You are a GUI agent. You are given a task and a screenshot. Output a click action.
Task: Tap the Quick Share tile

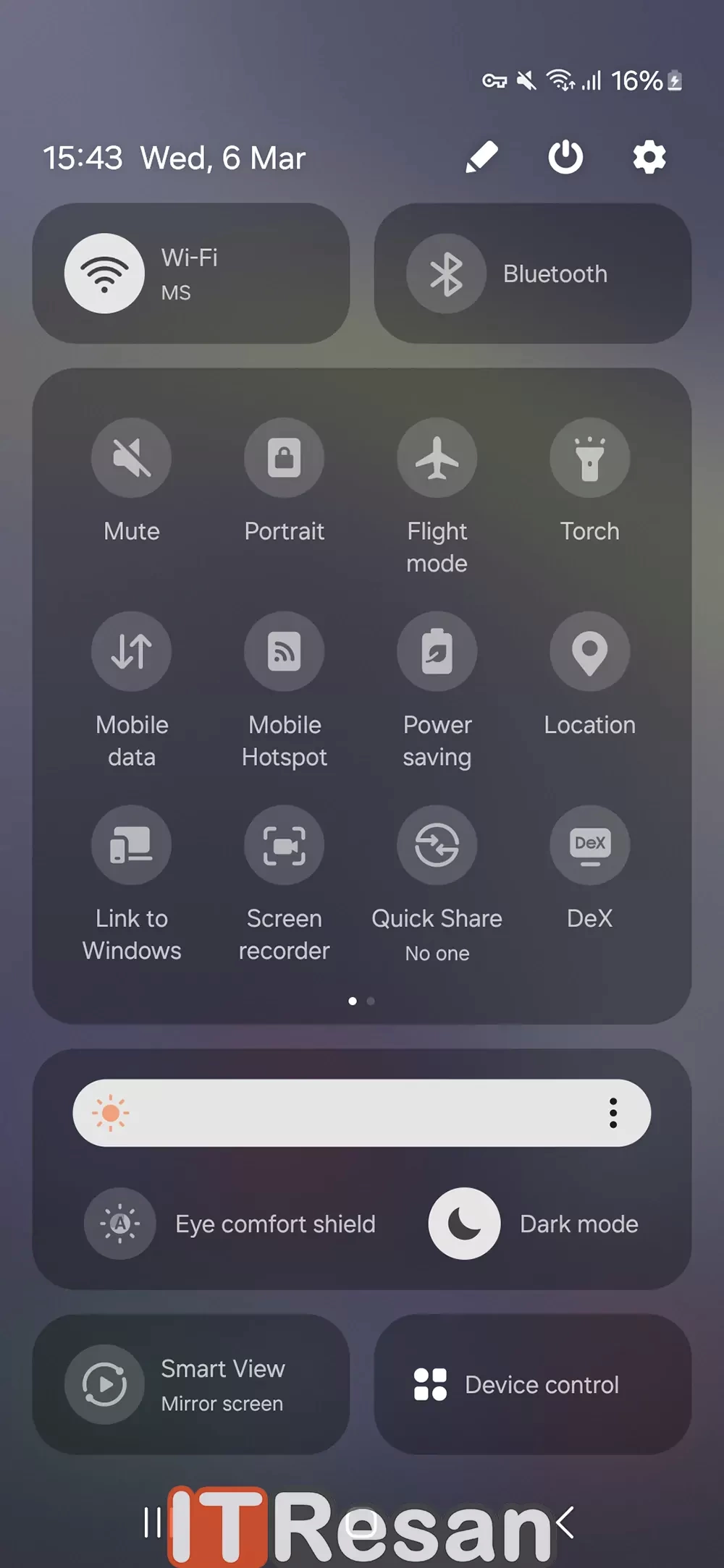(437, 845)
